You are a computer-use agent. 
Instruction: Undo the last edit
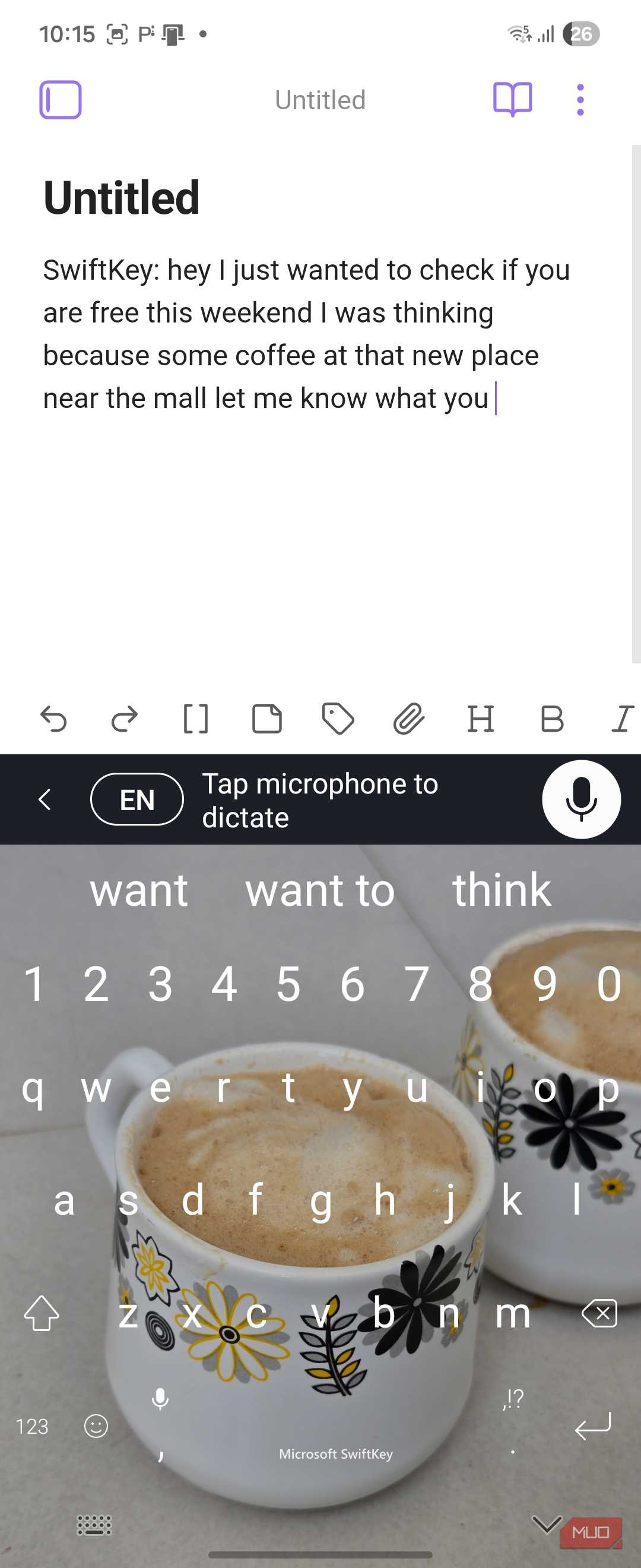pos(53,719)
